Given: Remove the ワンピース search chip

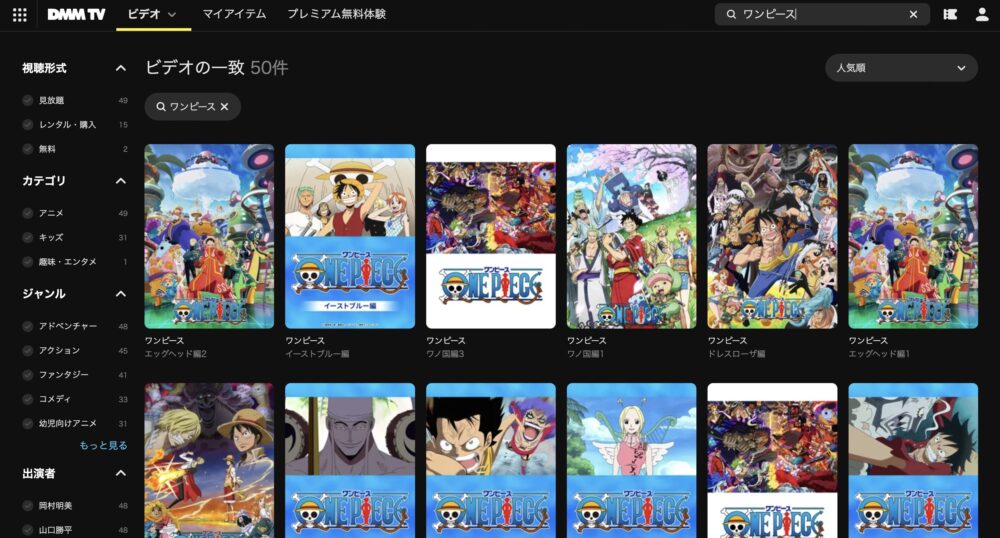Looking at the screenshot, I should tap(224, 106).
